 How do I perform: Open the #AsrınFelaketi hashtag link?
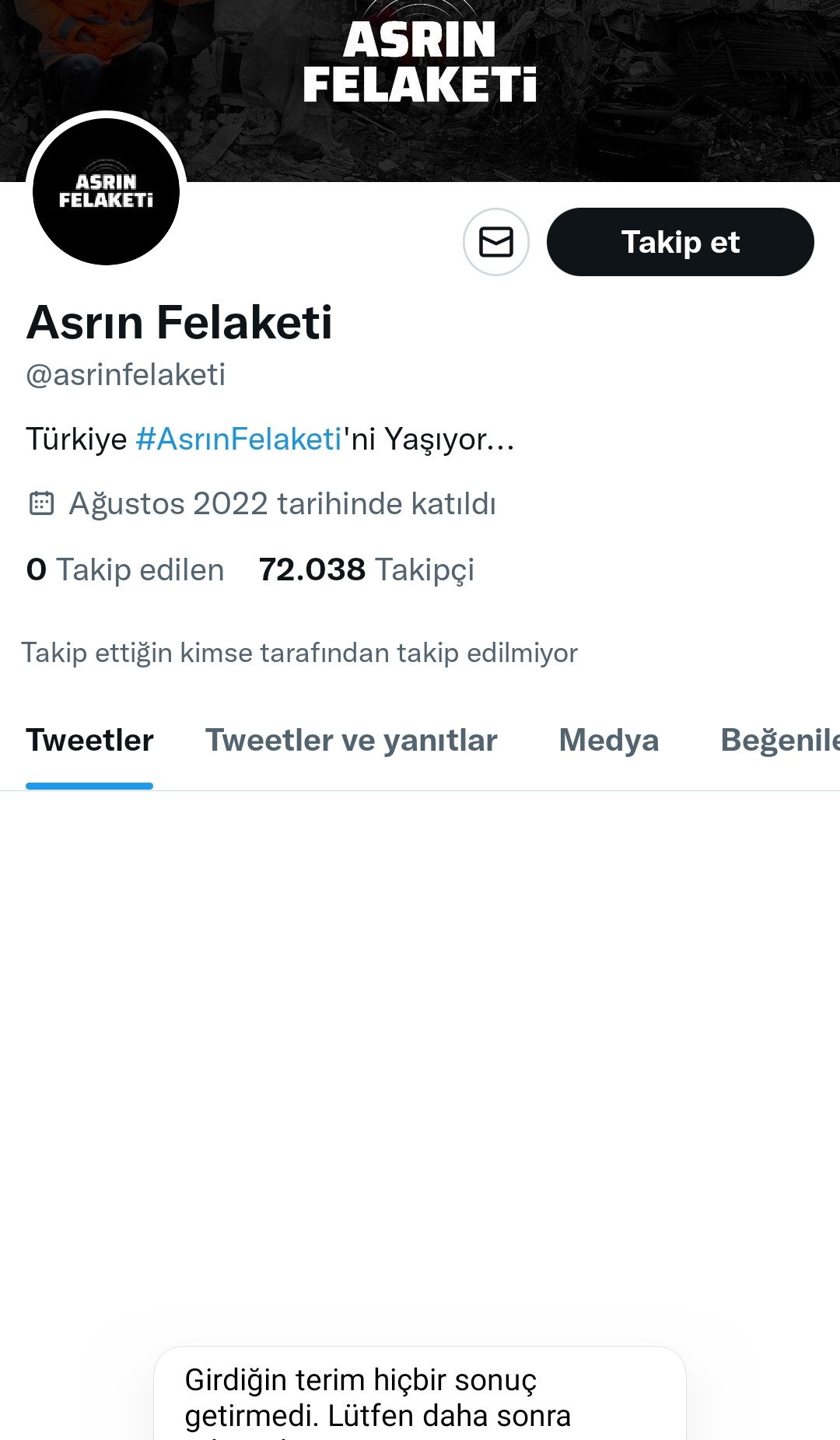coord(239,440)
